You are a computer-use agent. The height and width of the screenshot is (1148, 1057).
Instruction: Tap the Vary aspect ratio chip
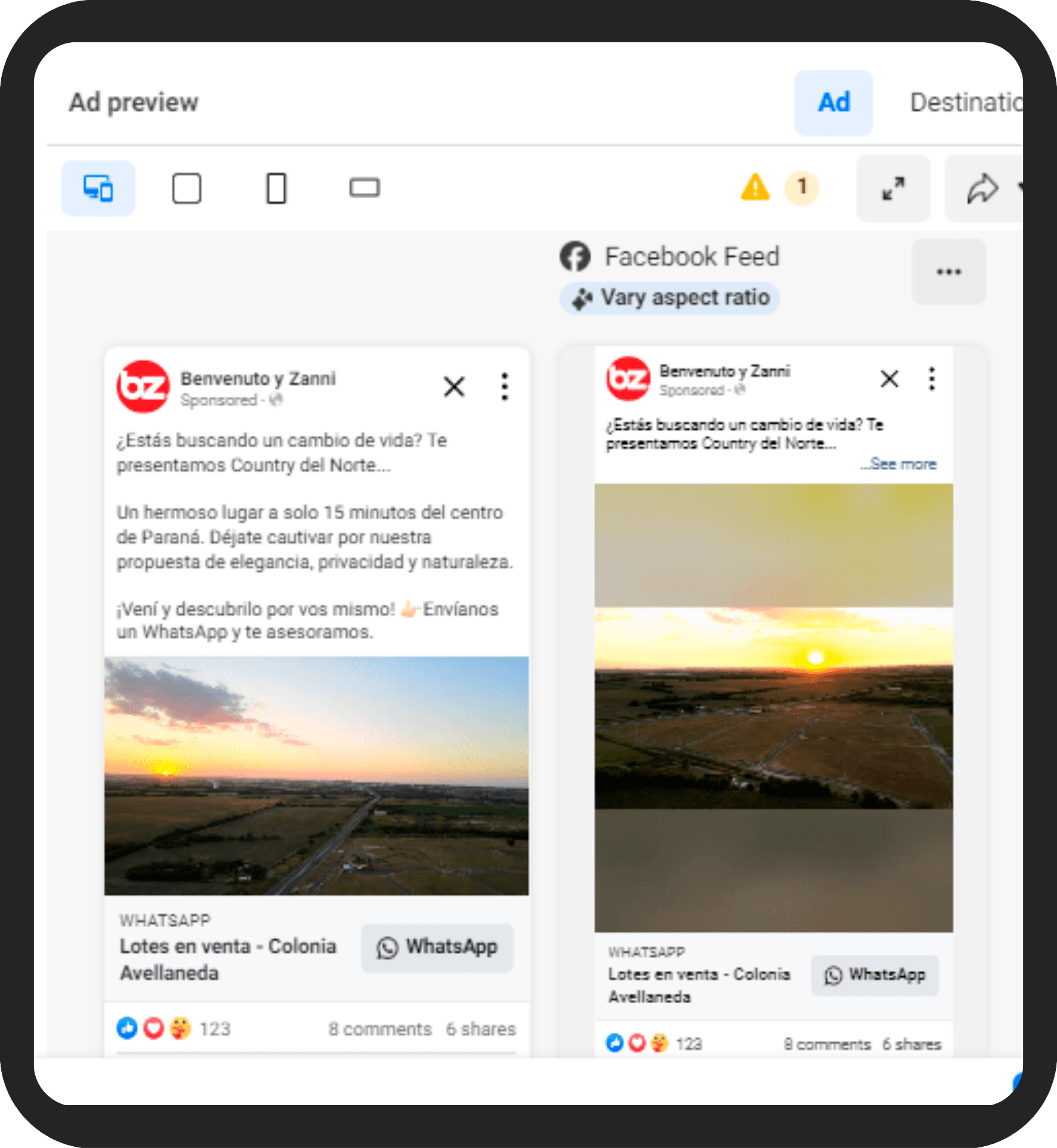click(x=670, y=298)
